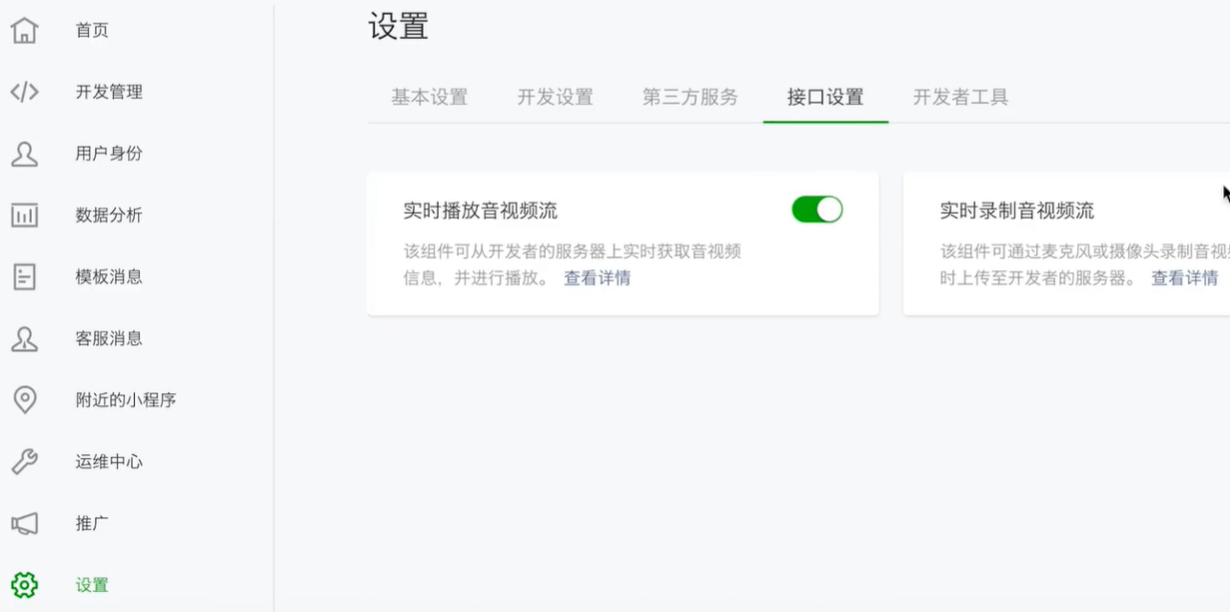
Task: Switch to 开发者工具 tab
Action: [x=960, y=97]
